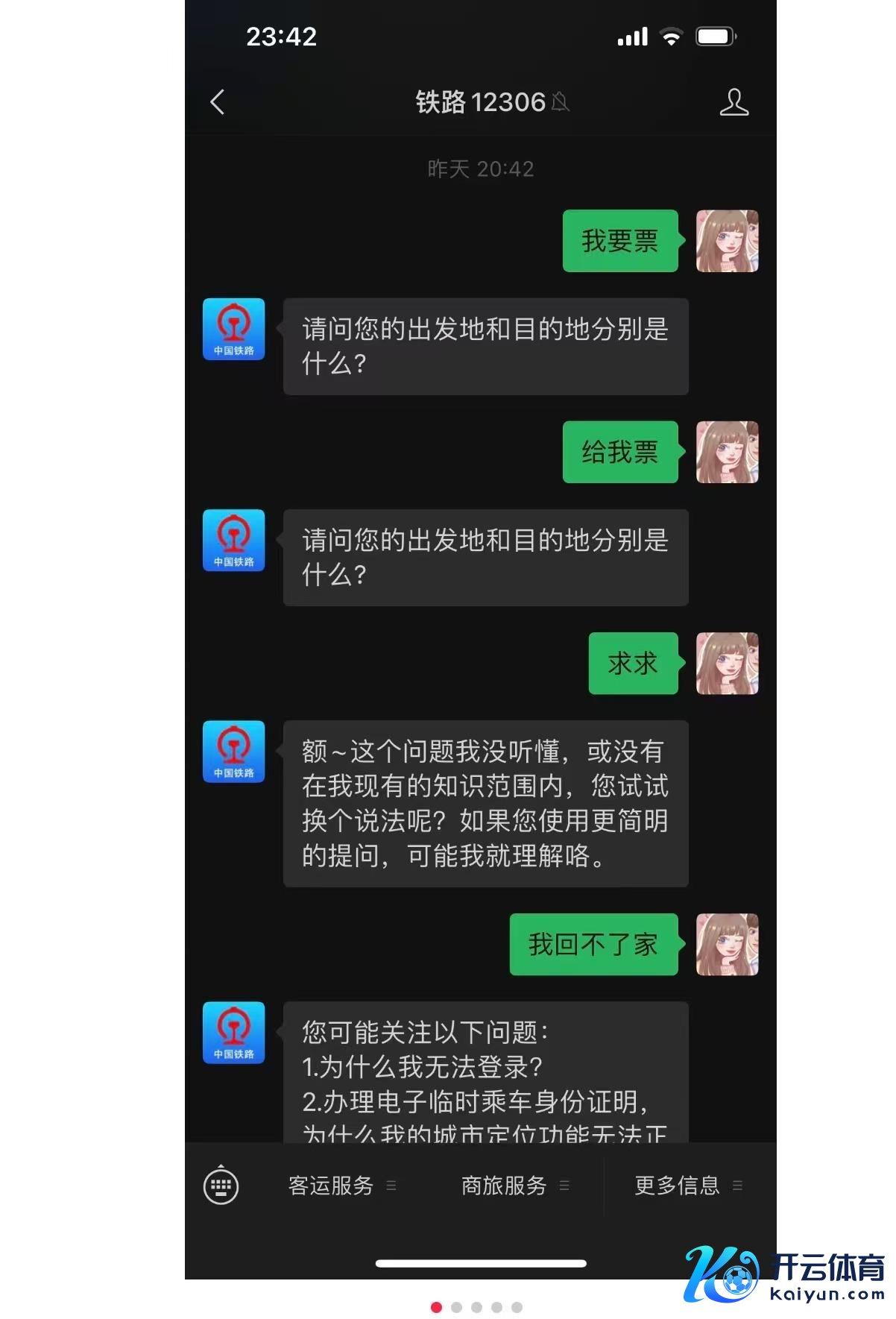Go back from the 铁路12306 chat
Screen dimensions: 896x1319
(218, 102)
